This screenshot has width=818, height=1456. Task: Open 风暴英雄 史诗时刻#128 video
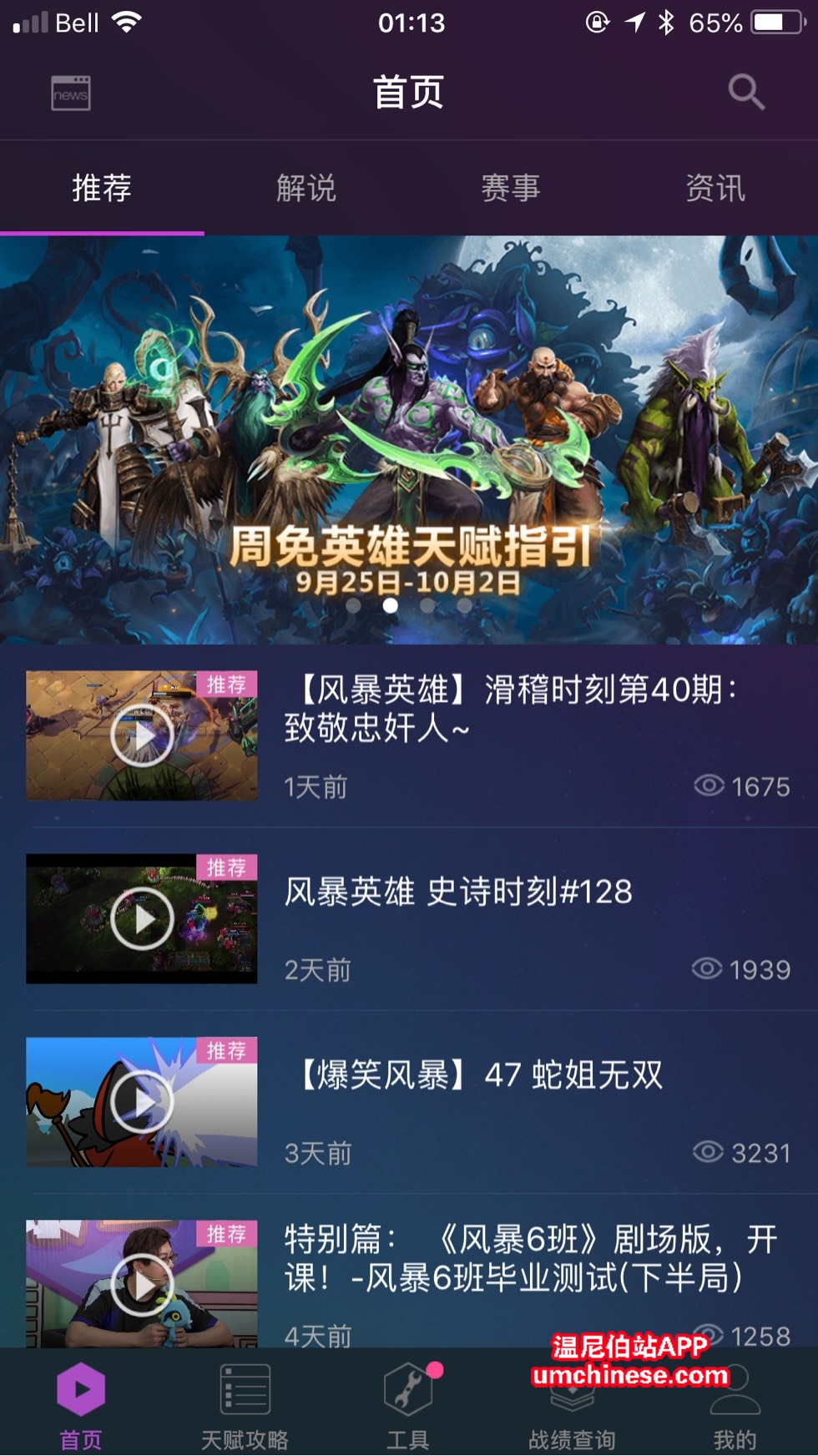(x=142, y=918)
